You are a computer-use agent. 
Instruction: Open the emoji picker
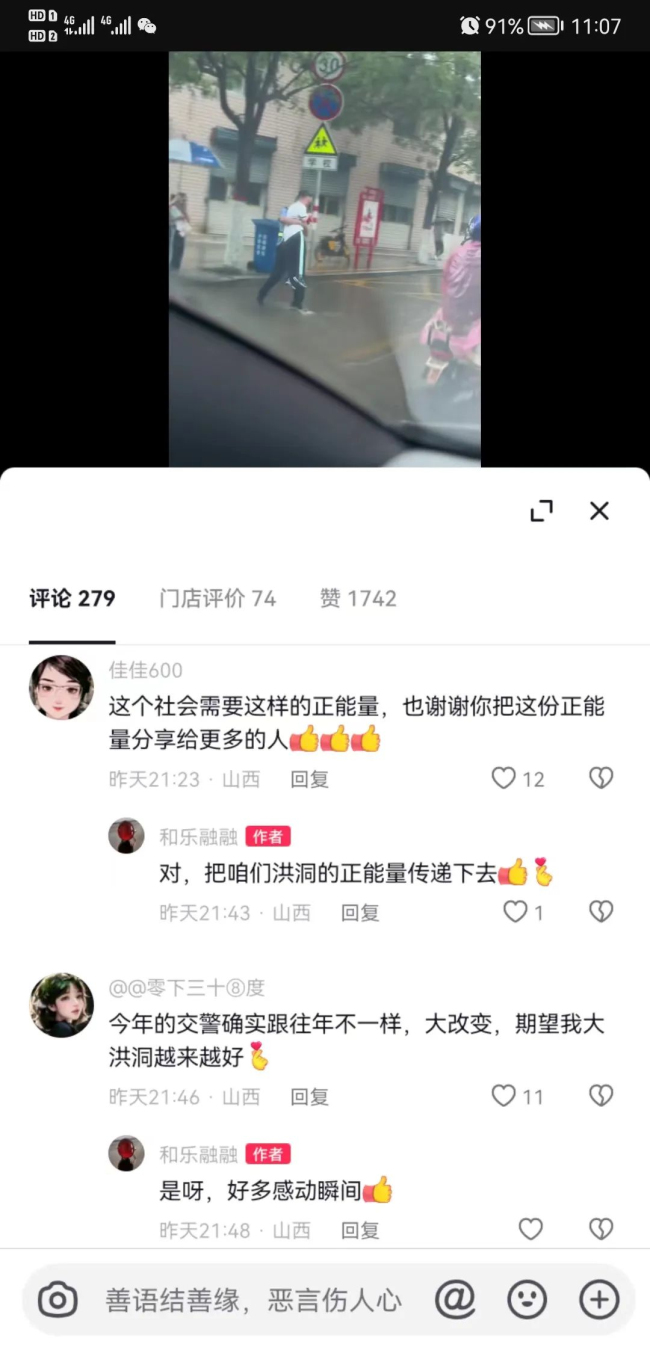[527, 1300]
